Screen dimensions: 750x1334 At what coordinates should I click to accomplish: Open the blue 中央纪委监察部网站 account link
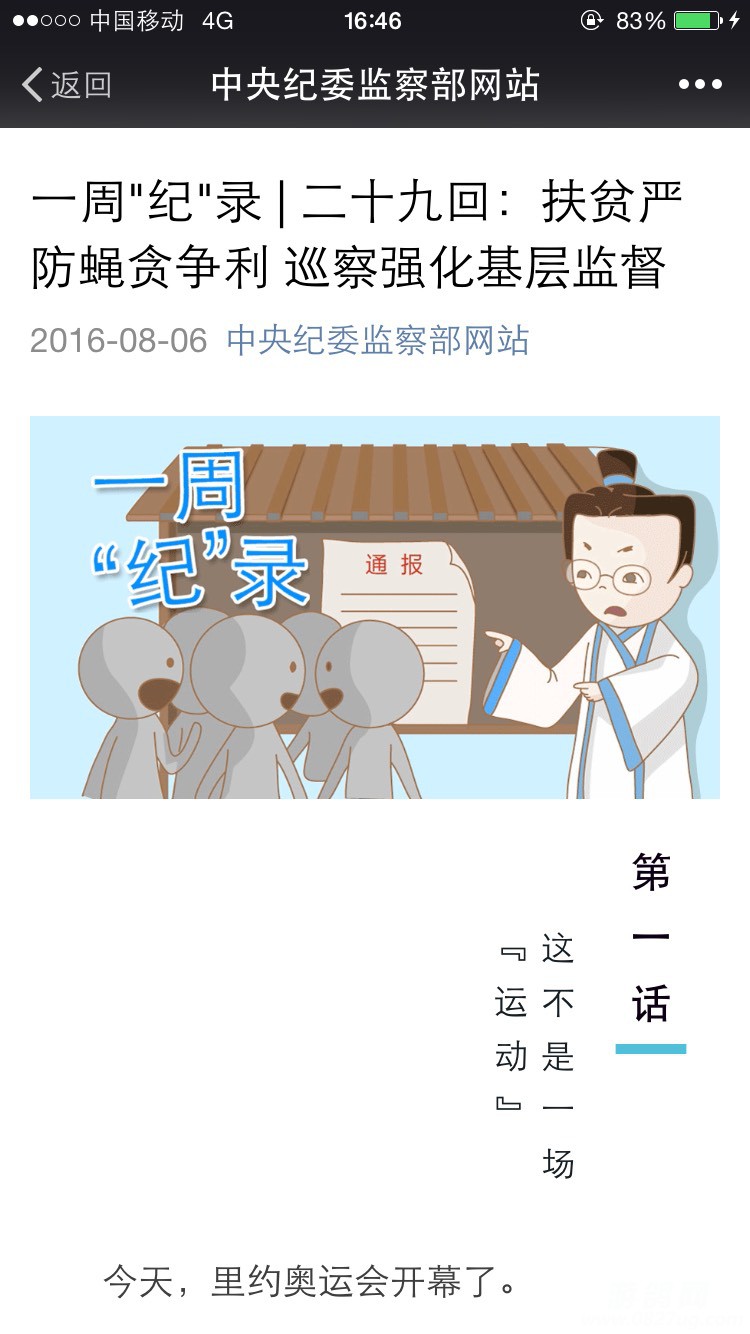point(377,341)
